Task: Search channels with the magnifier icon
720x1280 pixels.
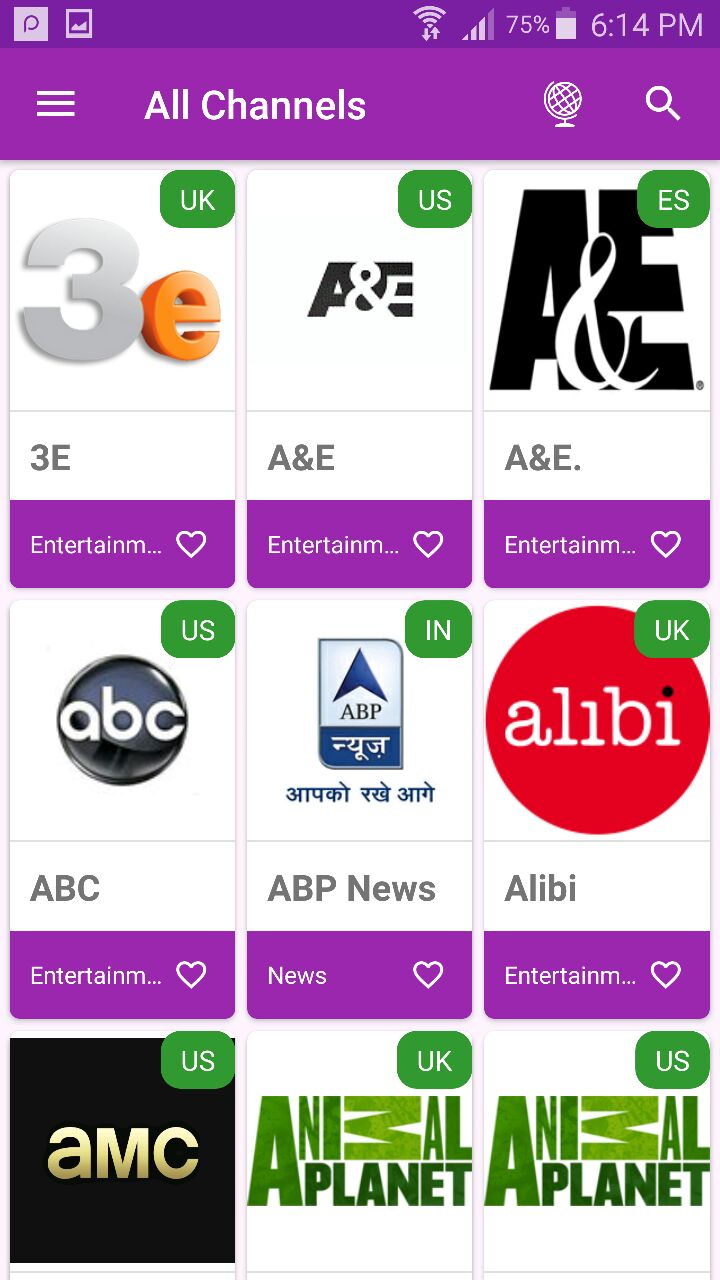Action: point(663,104)
